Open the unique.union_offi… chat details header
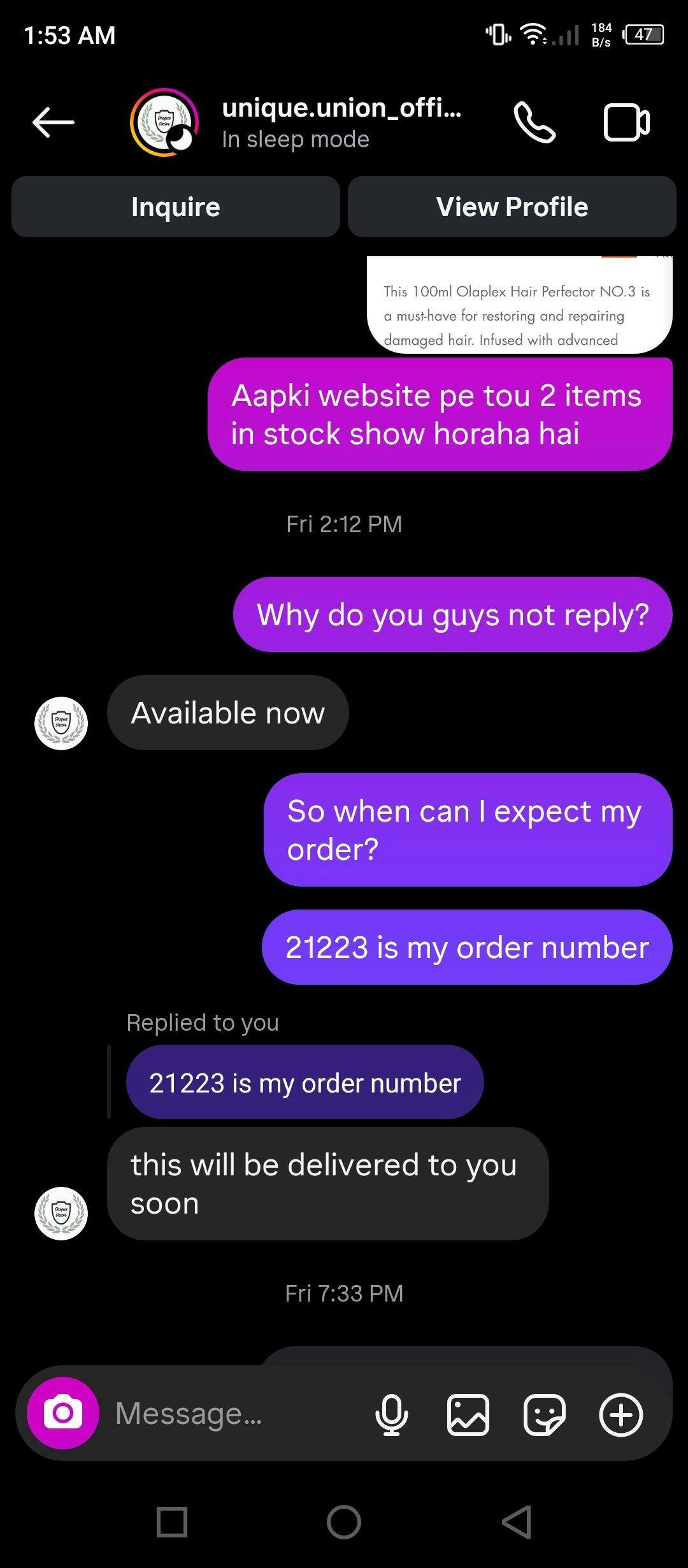Screen dimensions: 688x1568 pos(341,122)
